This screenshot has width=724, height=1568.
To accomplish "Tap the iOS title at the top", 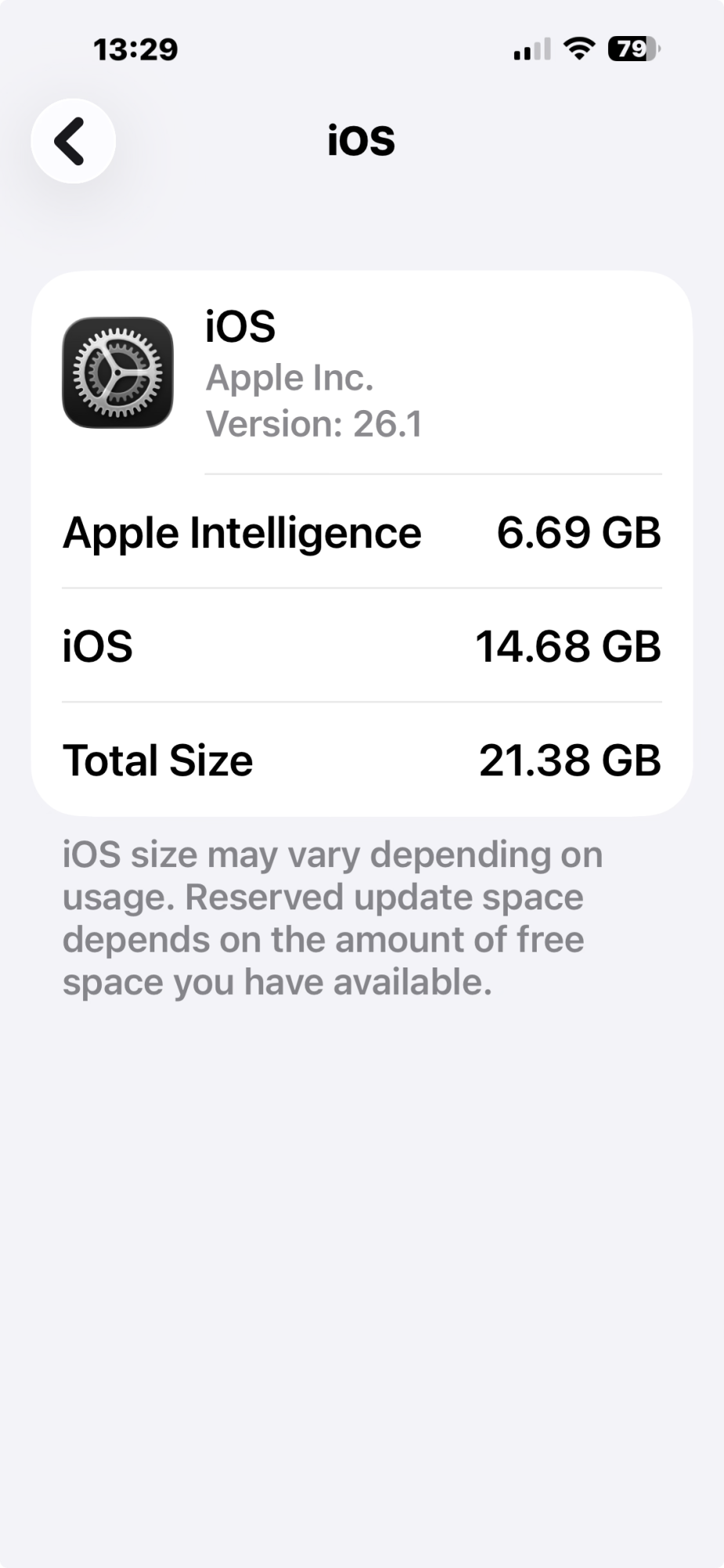I will pos(361,141).
